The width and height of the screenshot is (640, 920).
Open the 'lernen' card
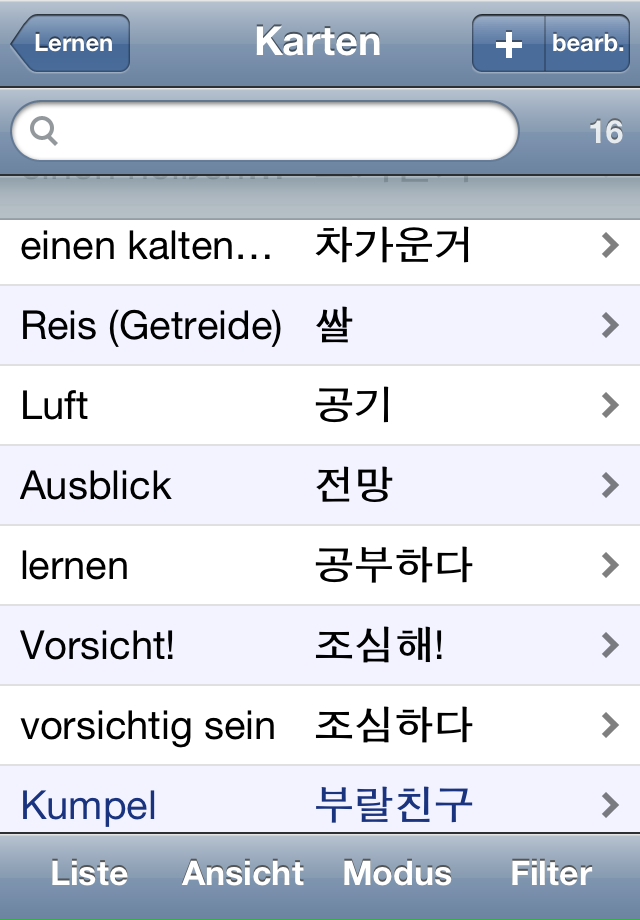(x=320, y=566)
